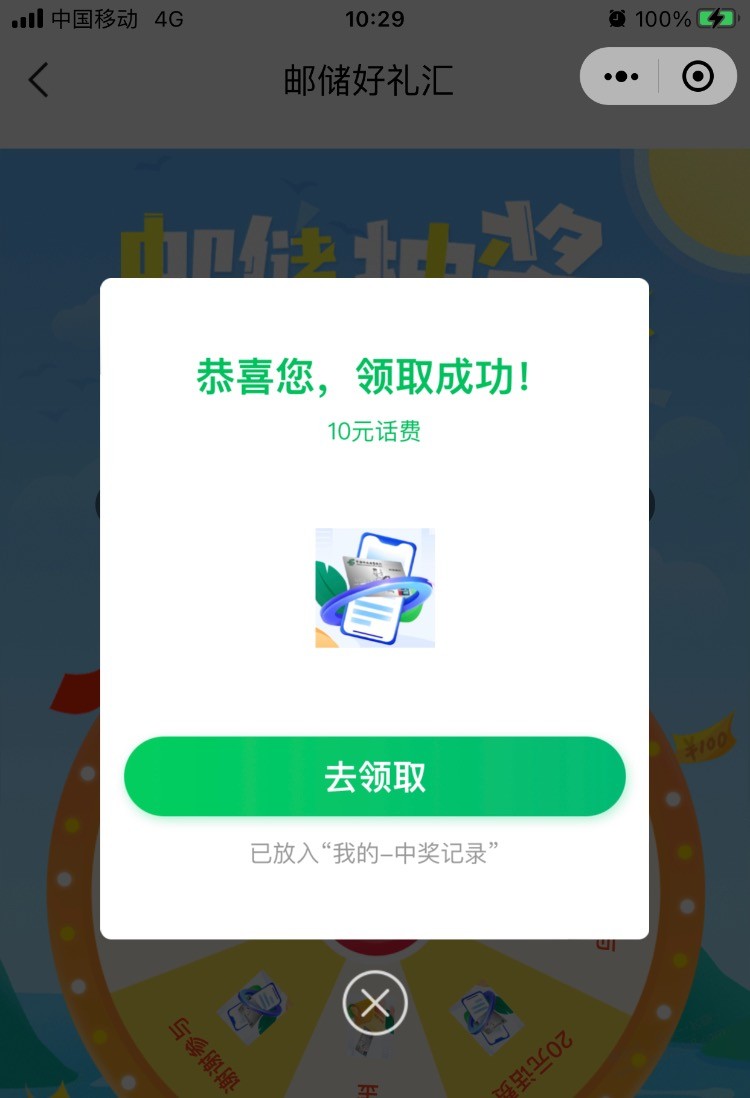750x1098 pixels.
Task: Close the mini program with the circle icon
Action: tap(697, 77)
